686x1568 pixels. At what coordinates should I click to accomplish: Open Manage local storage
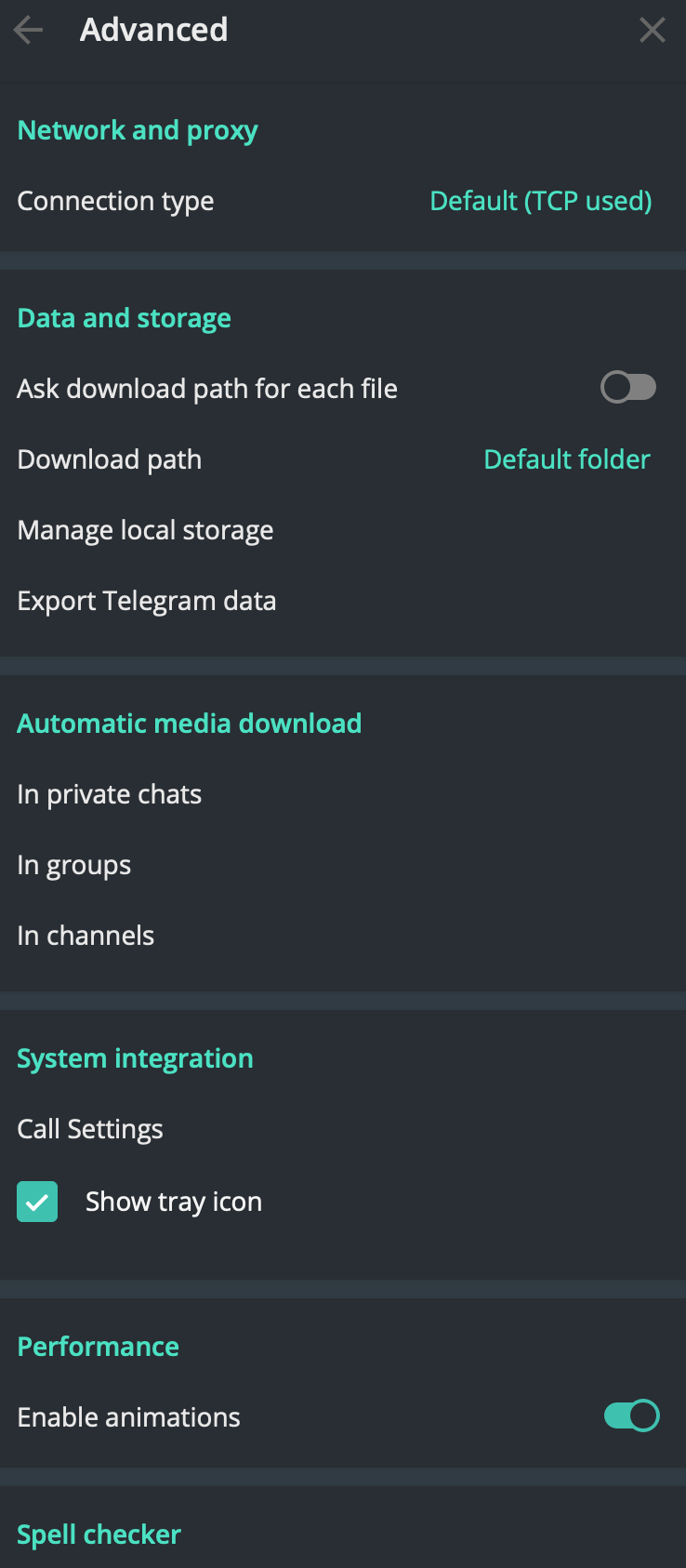(146, 530)
